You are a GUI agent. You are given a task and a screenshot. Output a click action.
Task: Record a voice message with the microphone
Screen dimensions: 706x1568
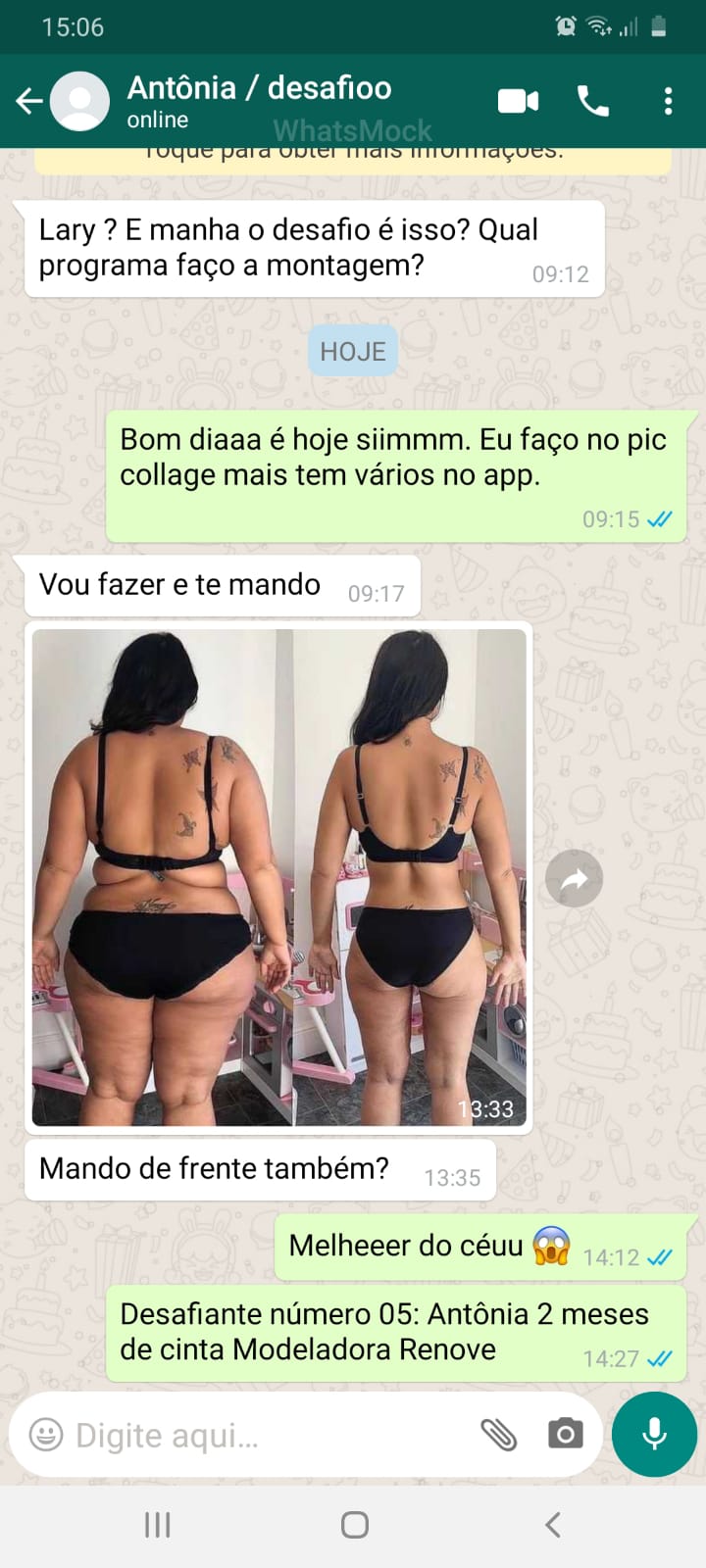654,1434
